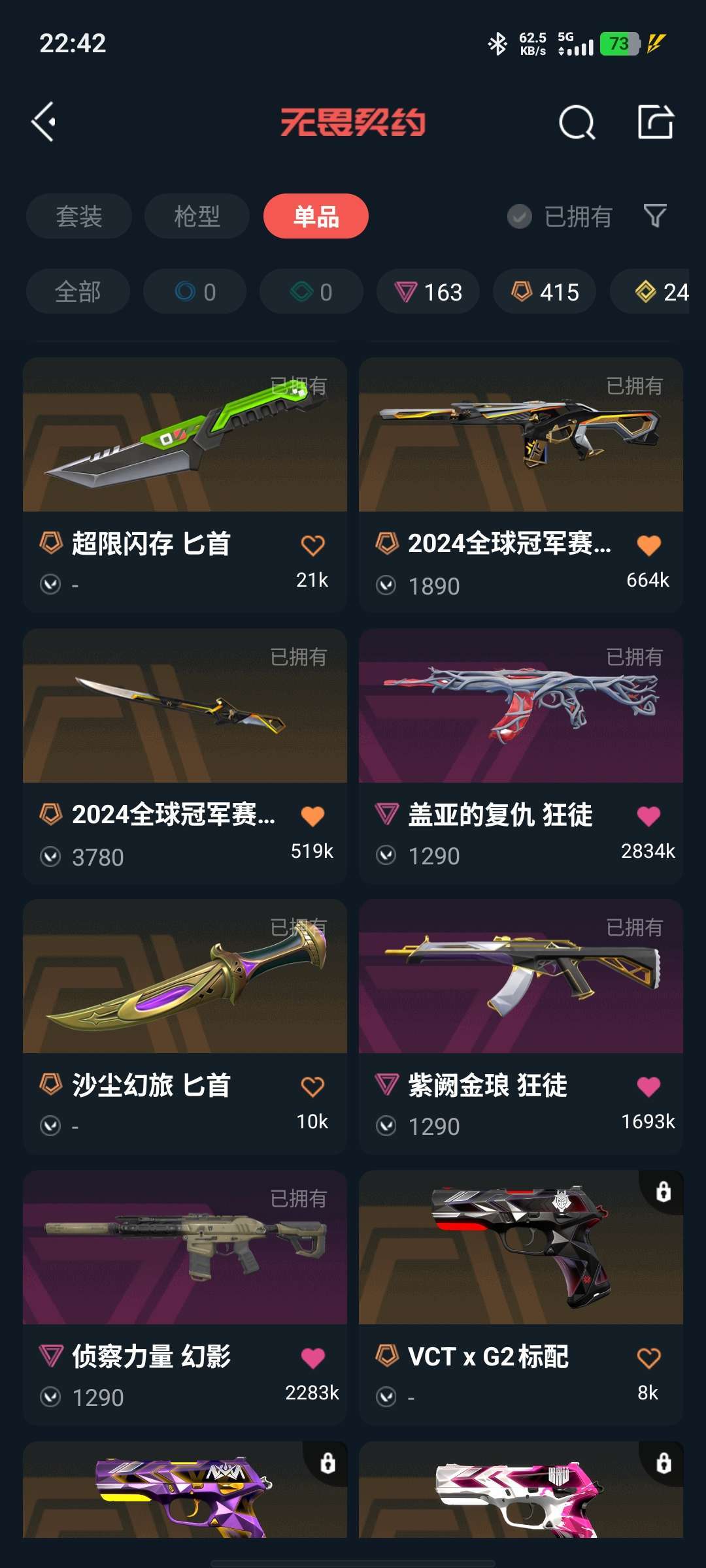Switch to the 套装 tab

[x=78, y=216]
